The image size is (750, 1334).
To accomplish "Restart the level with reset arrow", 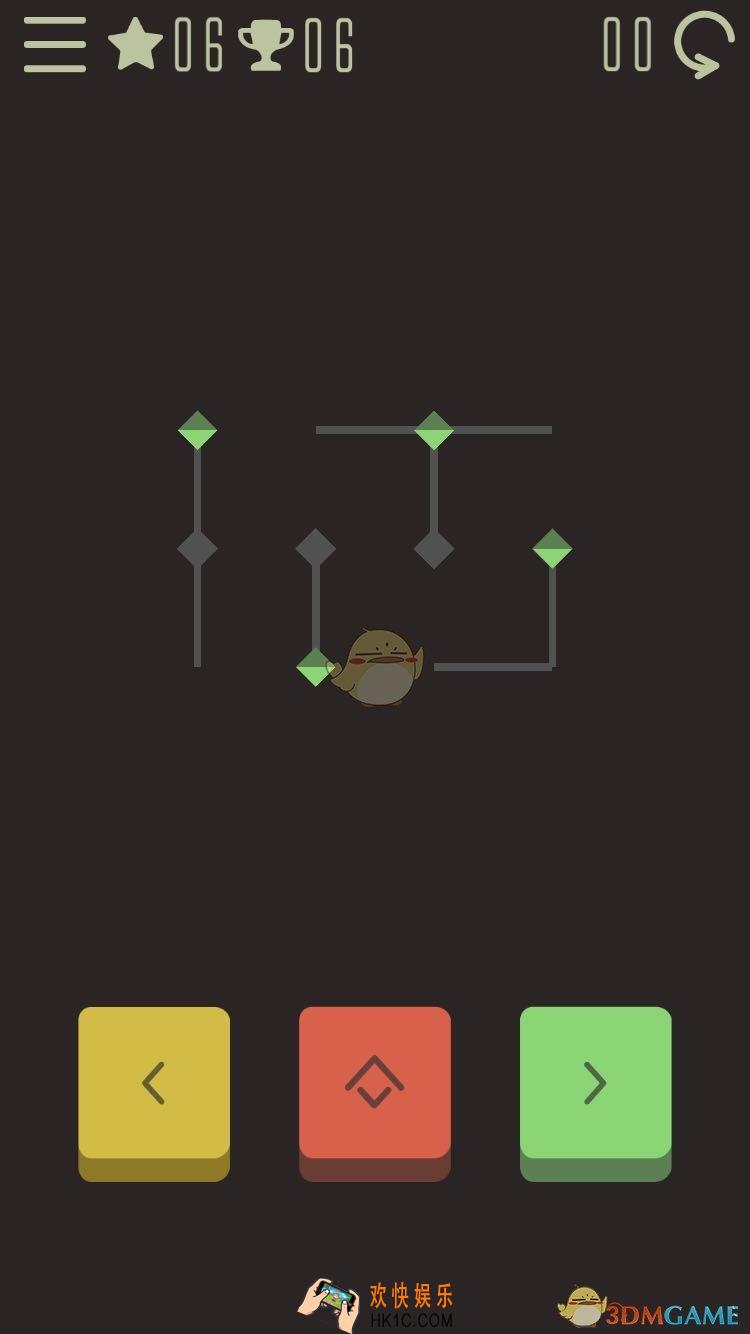I will coord(703,45).
